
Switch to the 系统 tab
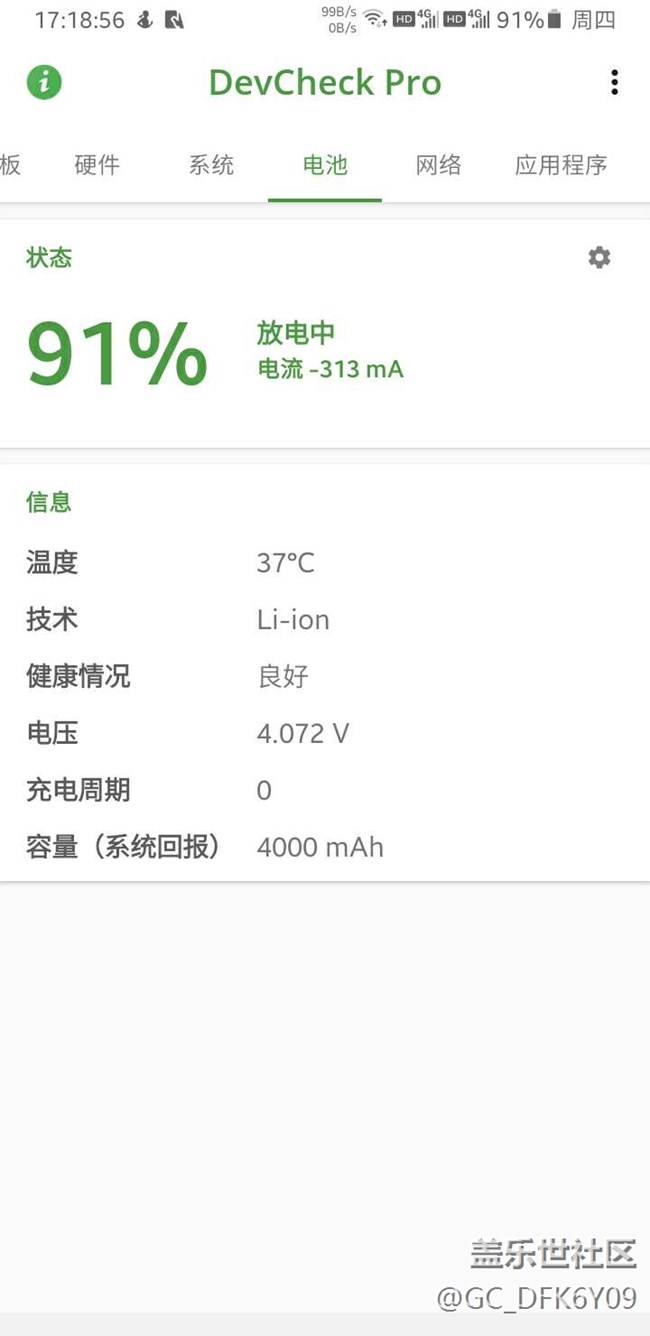211,165
